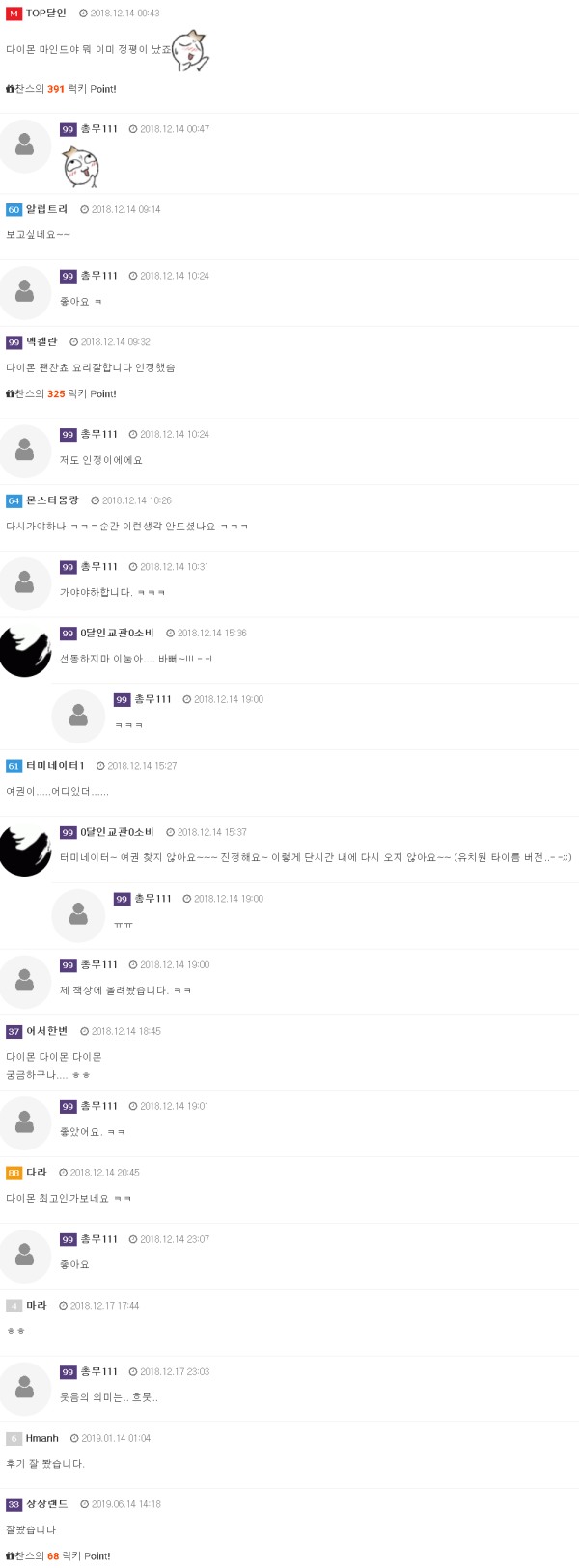
Task: Tap the username 맥퀸란
Action: point(41,341)
